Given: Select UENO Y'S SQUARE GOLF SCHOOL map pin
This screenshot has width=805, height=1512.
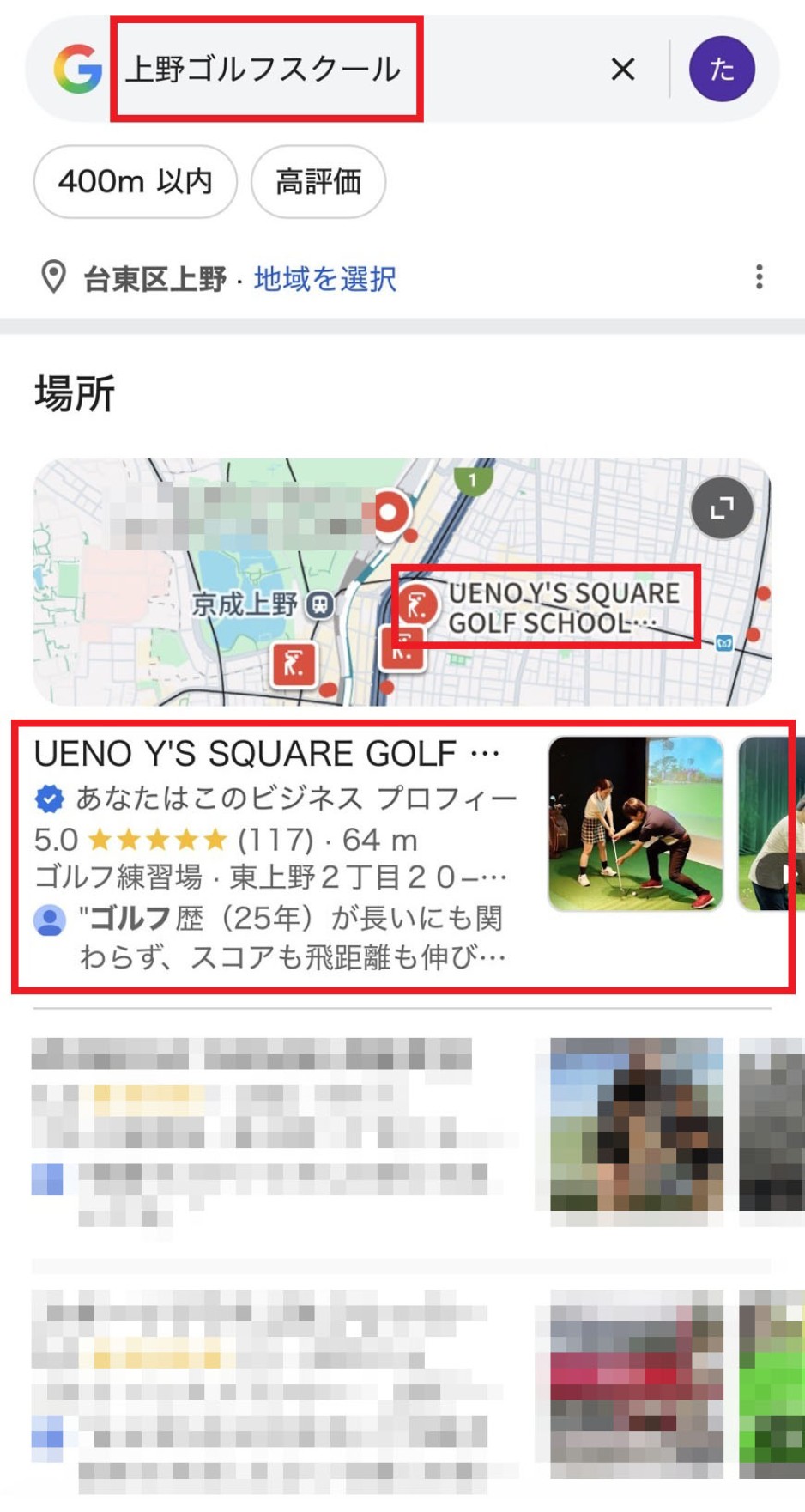Looking at the screenshot, I should [418, 605].
